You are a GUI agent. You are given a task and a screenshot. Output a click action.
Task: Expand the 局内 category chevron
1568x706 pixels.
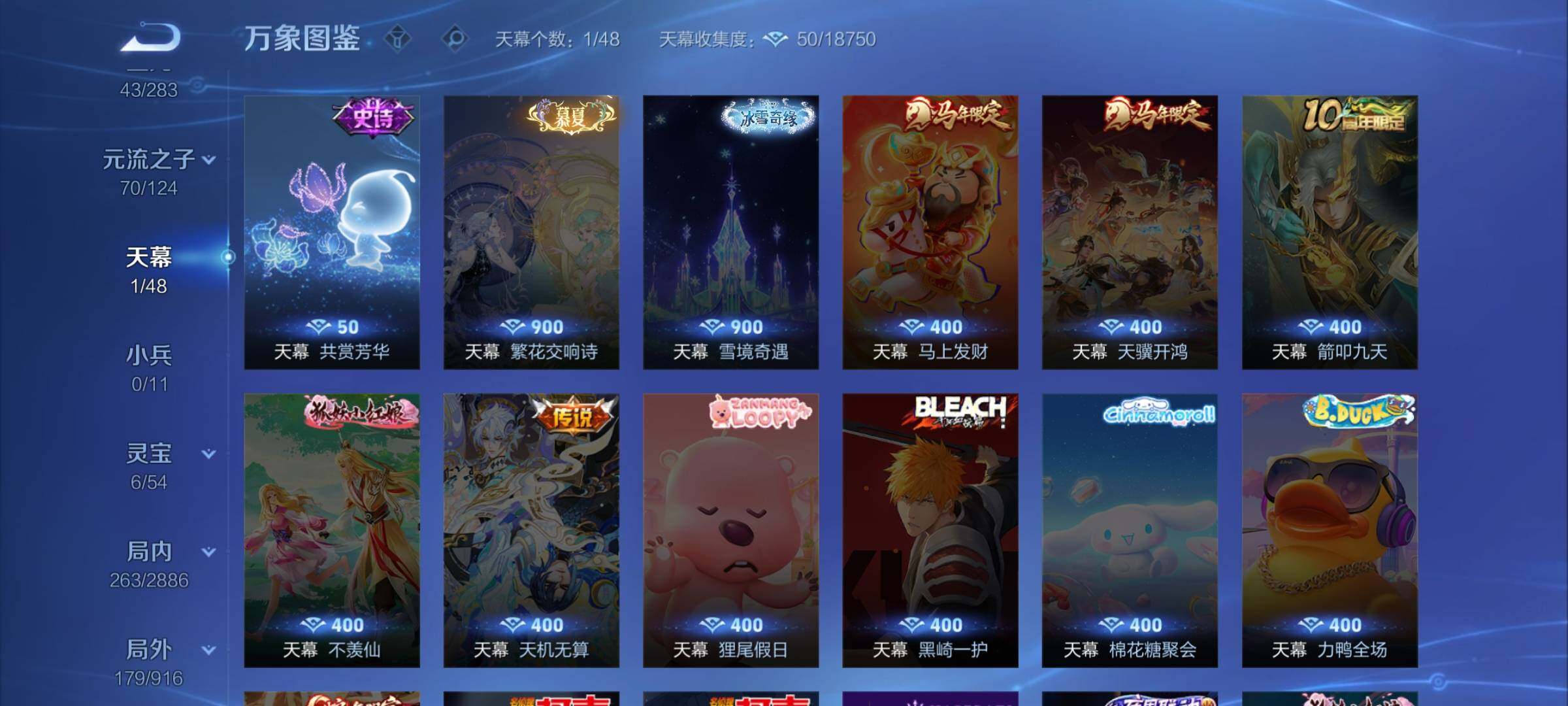(208, 552)
